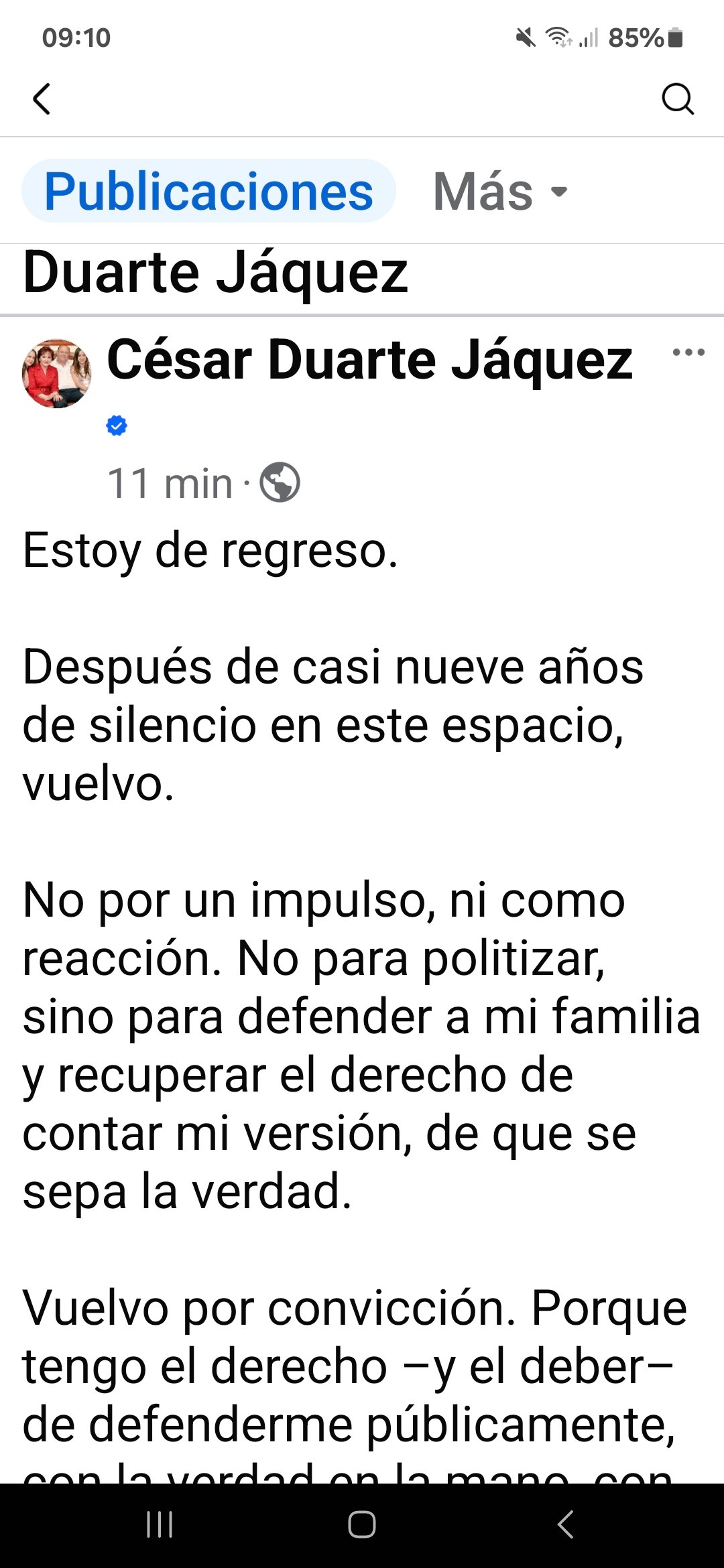Image resolution: width=724 pixels, height=1568 pixels.
Task: Open César Duarte Jáquez's profile picture
Action: pos(57,373)
